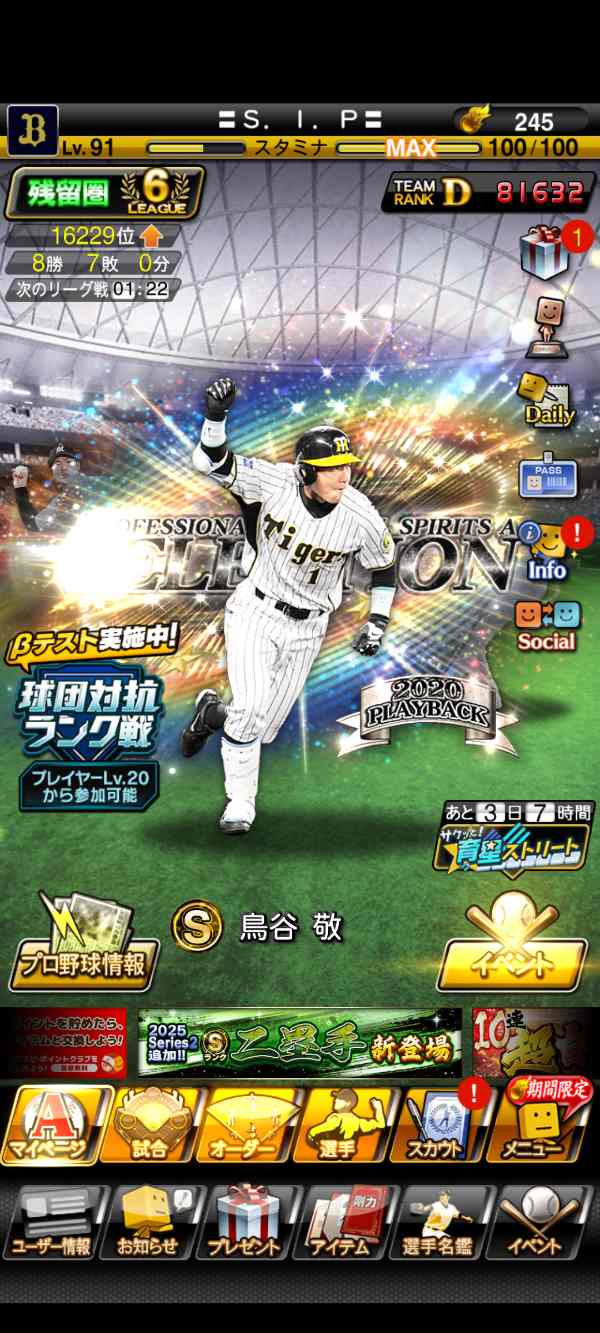Open お知らせ notices
This screenshot has height=1333, width=600.
click(x=149, y=1222)
